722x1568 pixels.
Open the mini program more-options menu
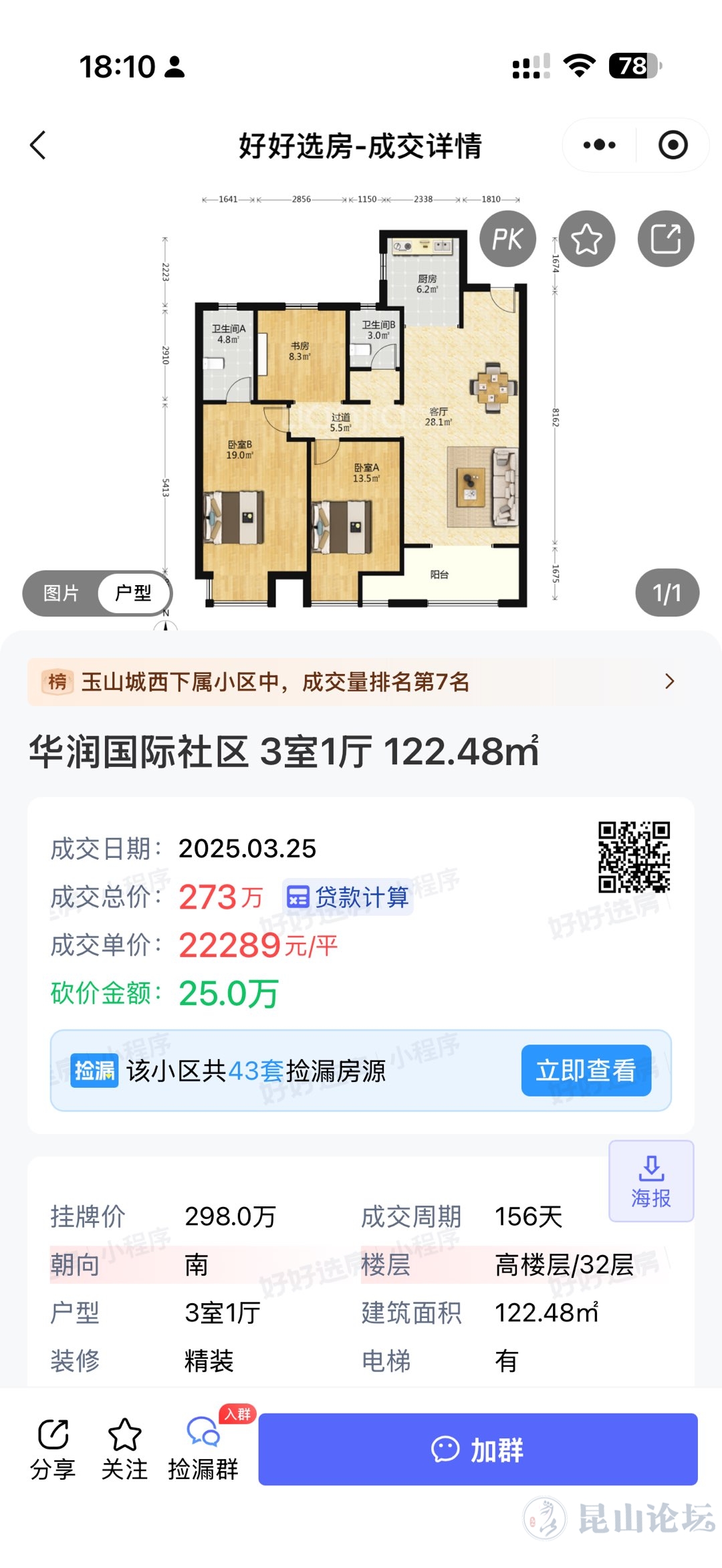point(599,145)
